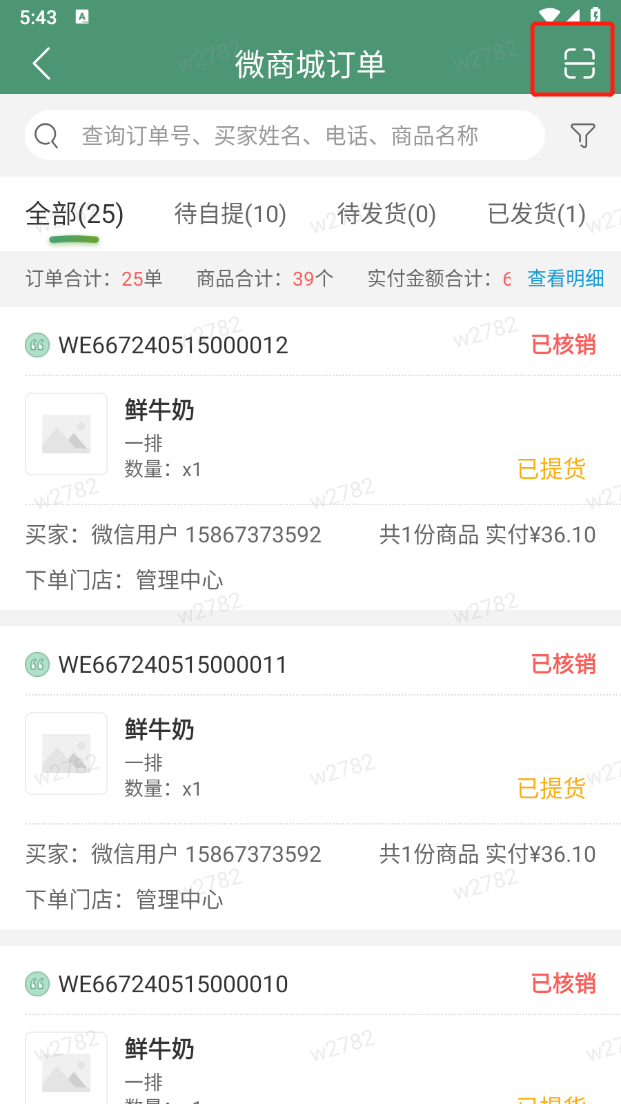Open the filter funnel icon

click(x=583, y=135)
